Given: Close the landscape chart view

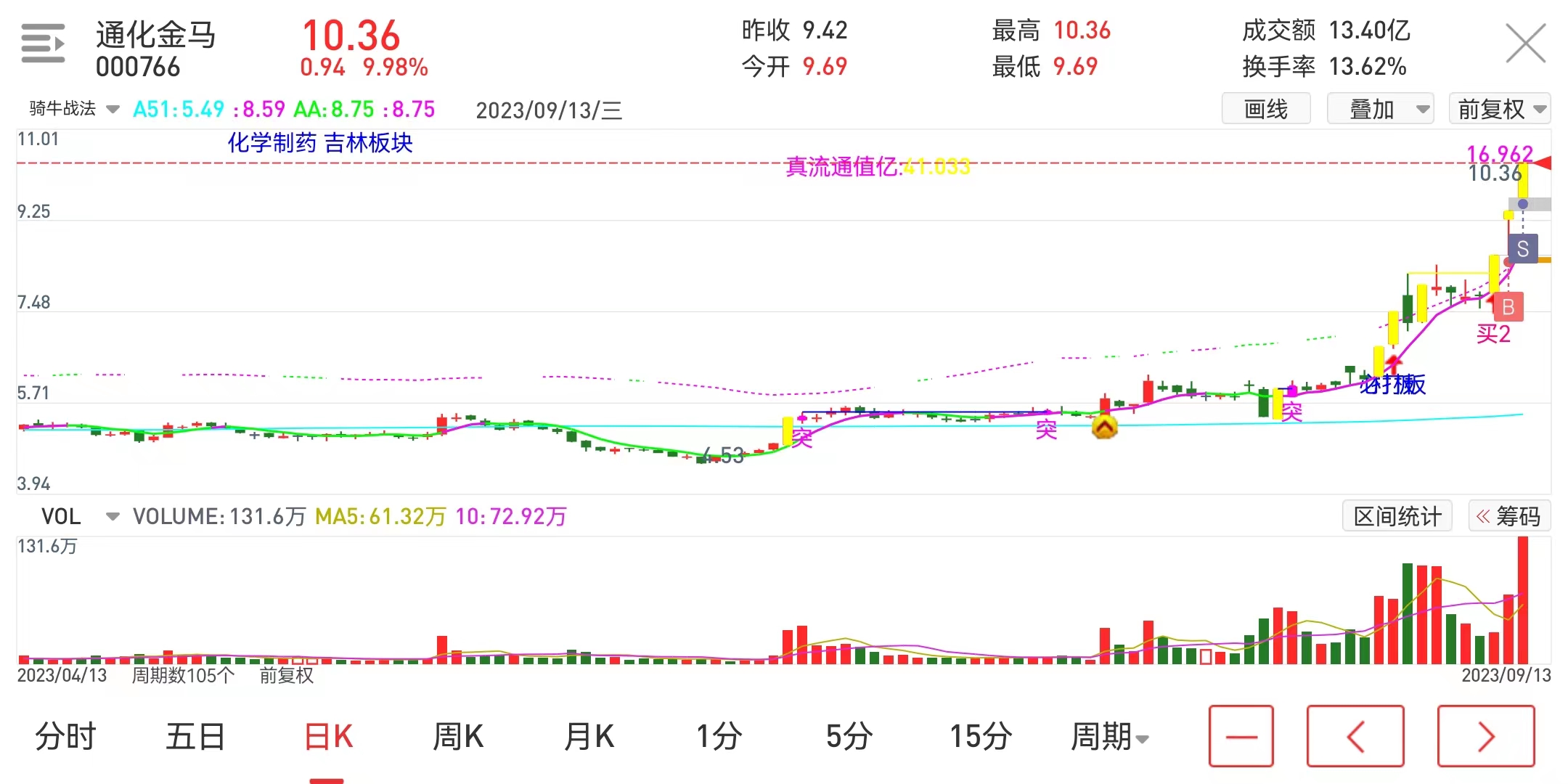Looking at the screenshot, I should coord(1525,44).
